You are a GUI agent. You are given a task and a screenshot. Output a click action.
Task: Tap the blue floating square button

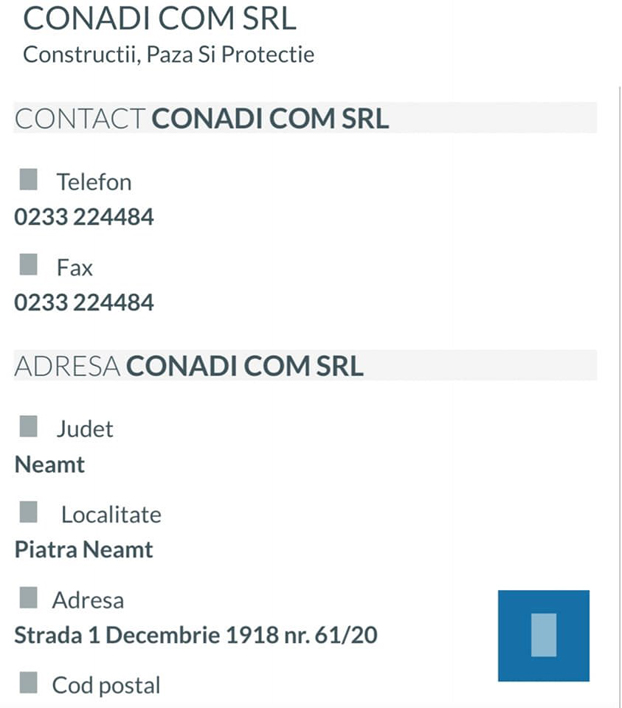(x=543, y=635)
